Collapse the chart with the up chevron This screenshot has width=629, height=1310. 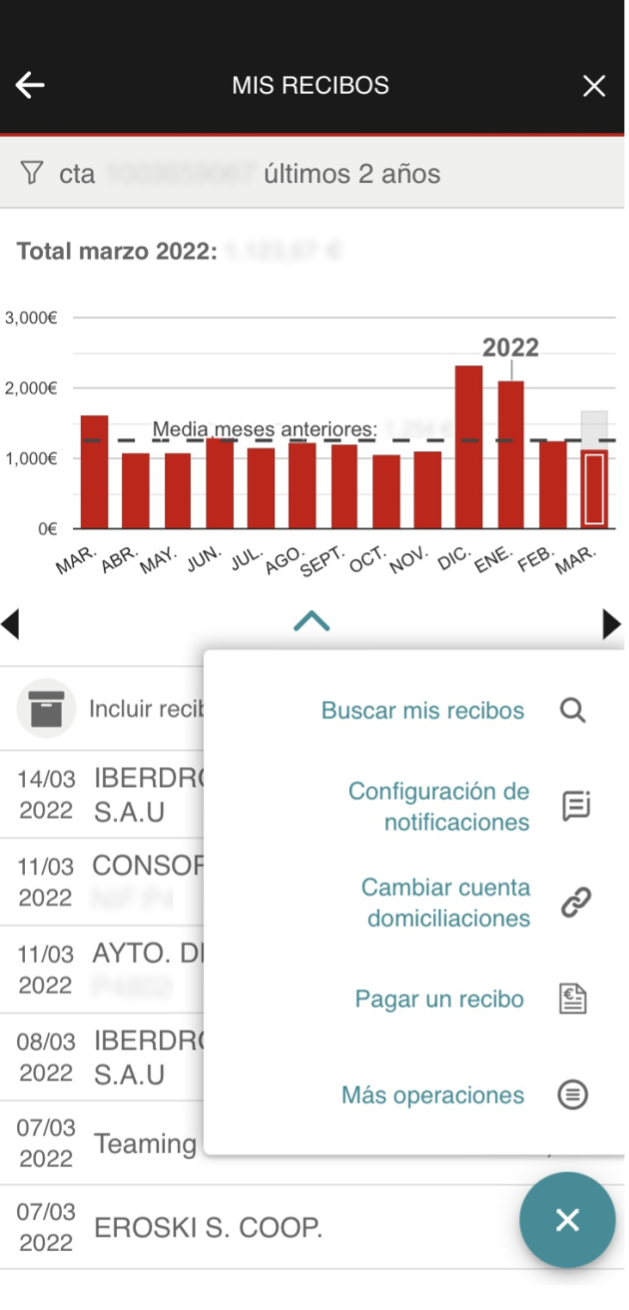pos(312,622)
